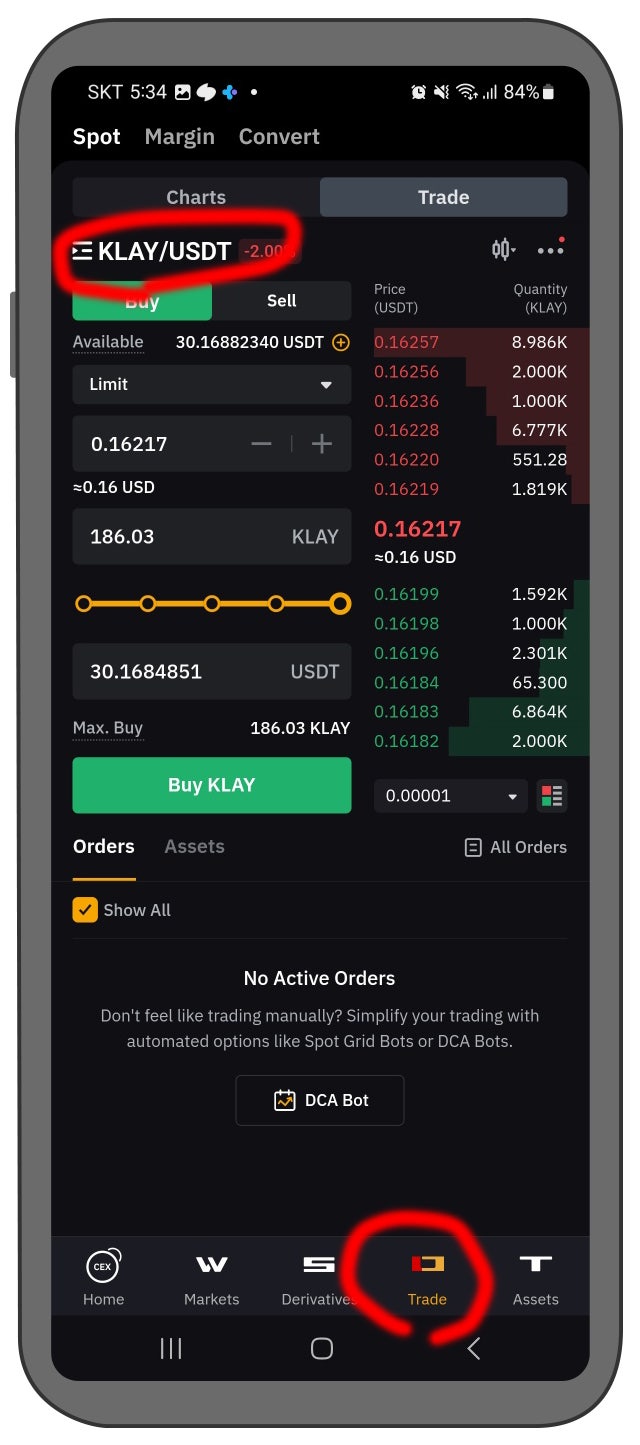Decrease the price with the minus button
The image size is (640, 1445).
coord(261,444)
